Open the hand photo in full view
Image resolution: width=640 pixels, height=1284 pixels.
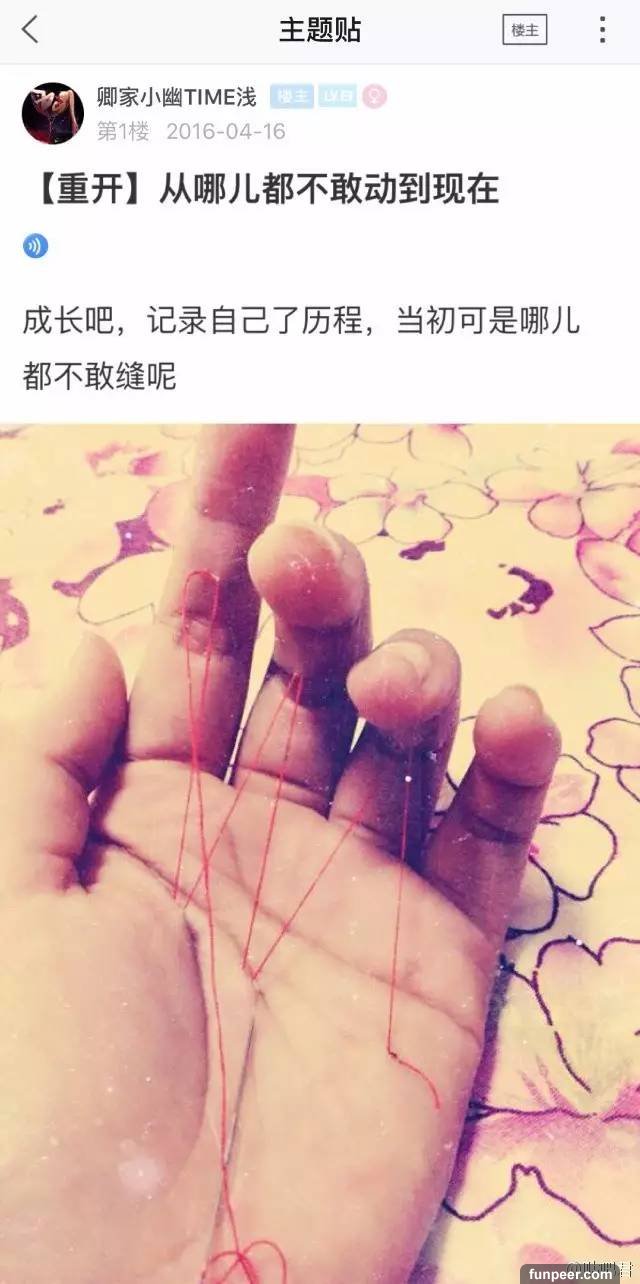[320, 850]
